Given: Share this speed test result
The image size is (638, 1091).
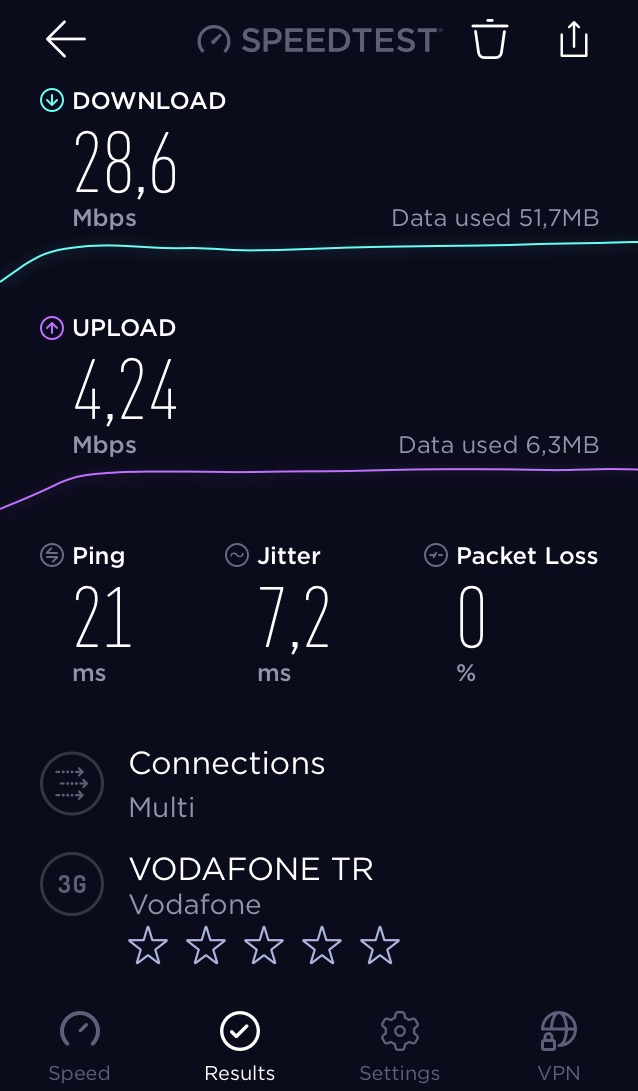Looking at the screenshot, I should [x=574, y=38].
